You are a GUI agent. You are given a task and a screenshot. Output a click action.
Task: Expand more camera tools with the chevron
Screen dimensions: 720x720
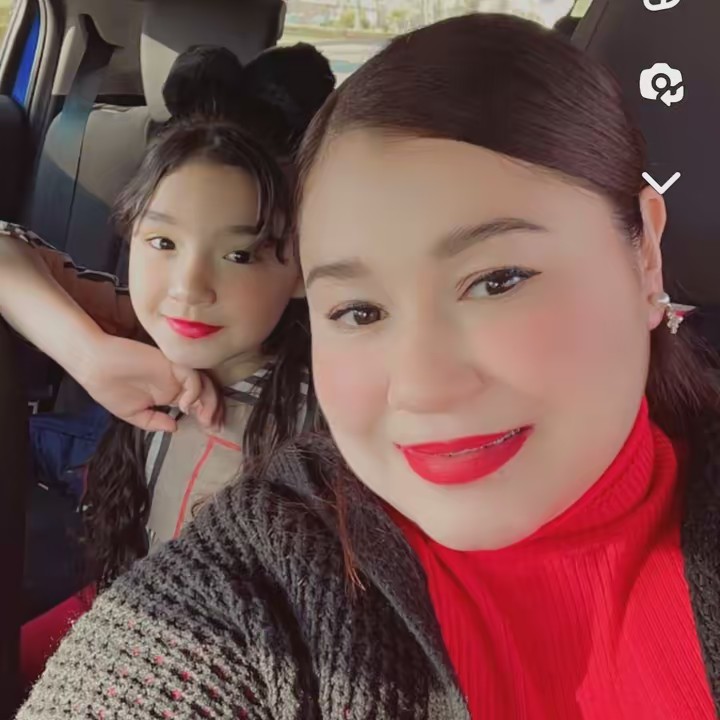tap(660, 182)
